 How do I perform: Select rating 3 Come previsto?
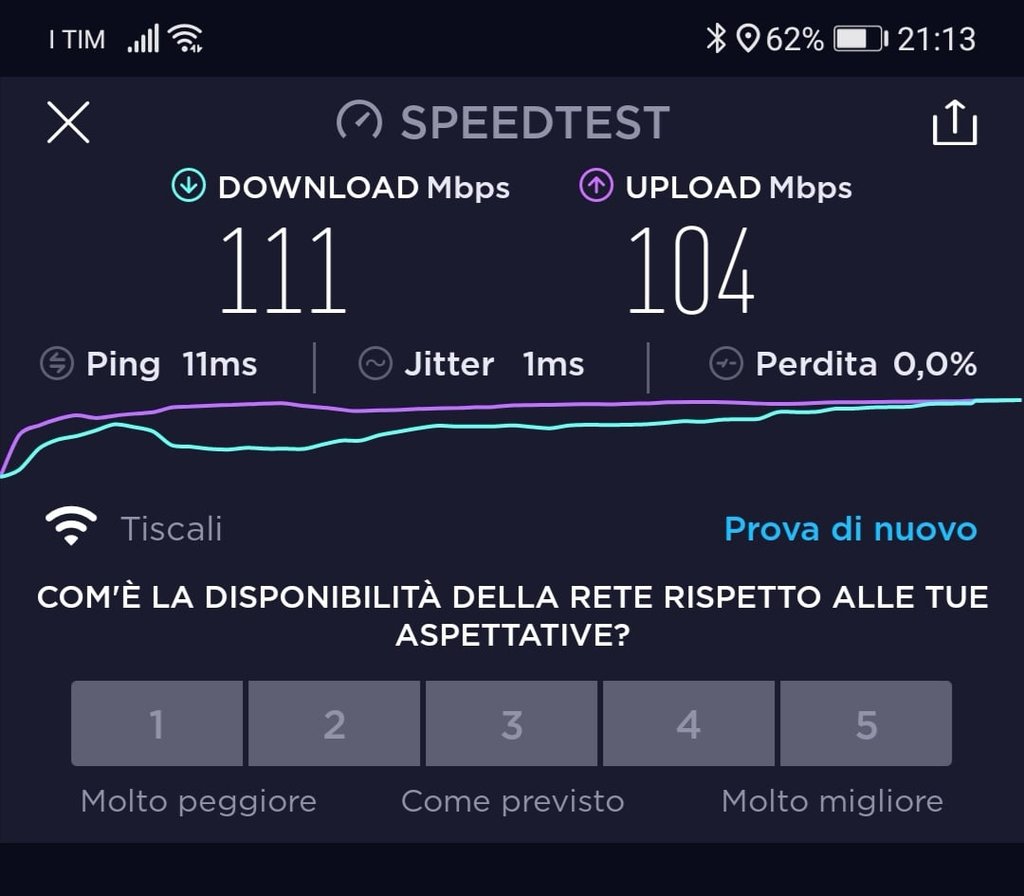pos(511,724)
